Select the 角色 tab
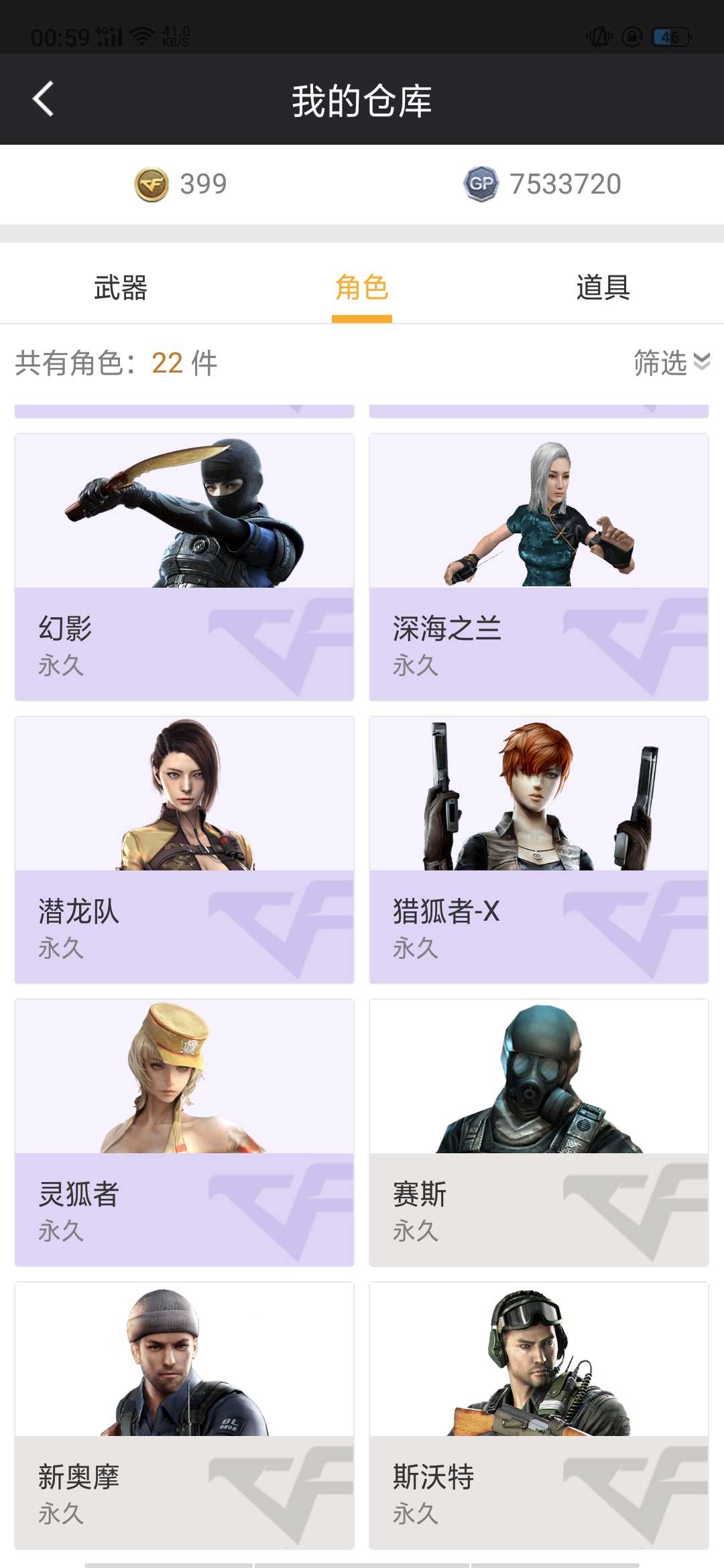Image resolution: width=724 pixels, height=1568 pixels. [361, 287]
